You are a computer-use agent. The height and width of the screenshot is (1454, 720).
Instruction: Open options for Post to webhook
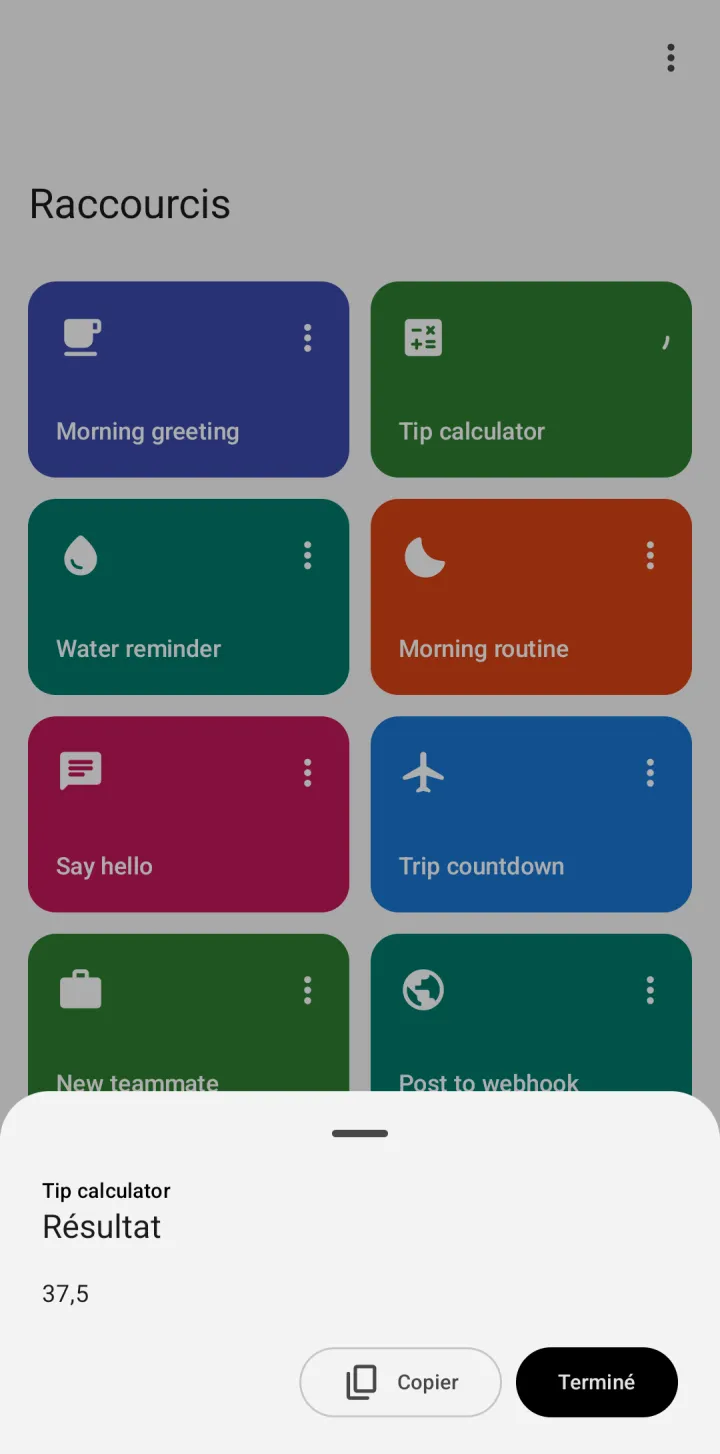[x=650, y=990]
